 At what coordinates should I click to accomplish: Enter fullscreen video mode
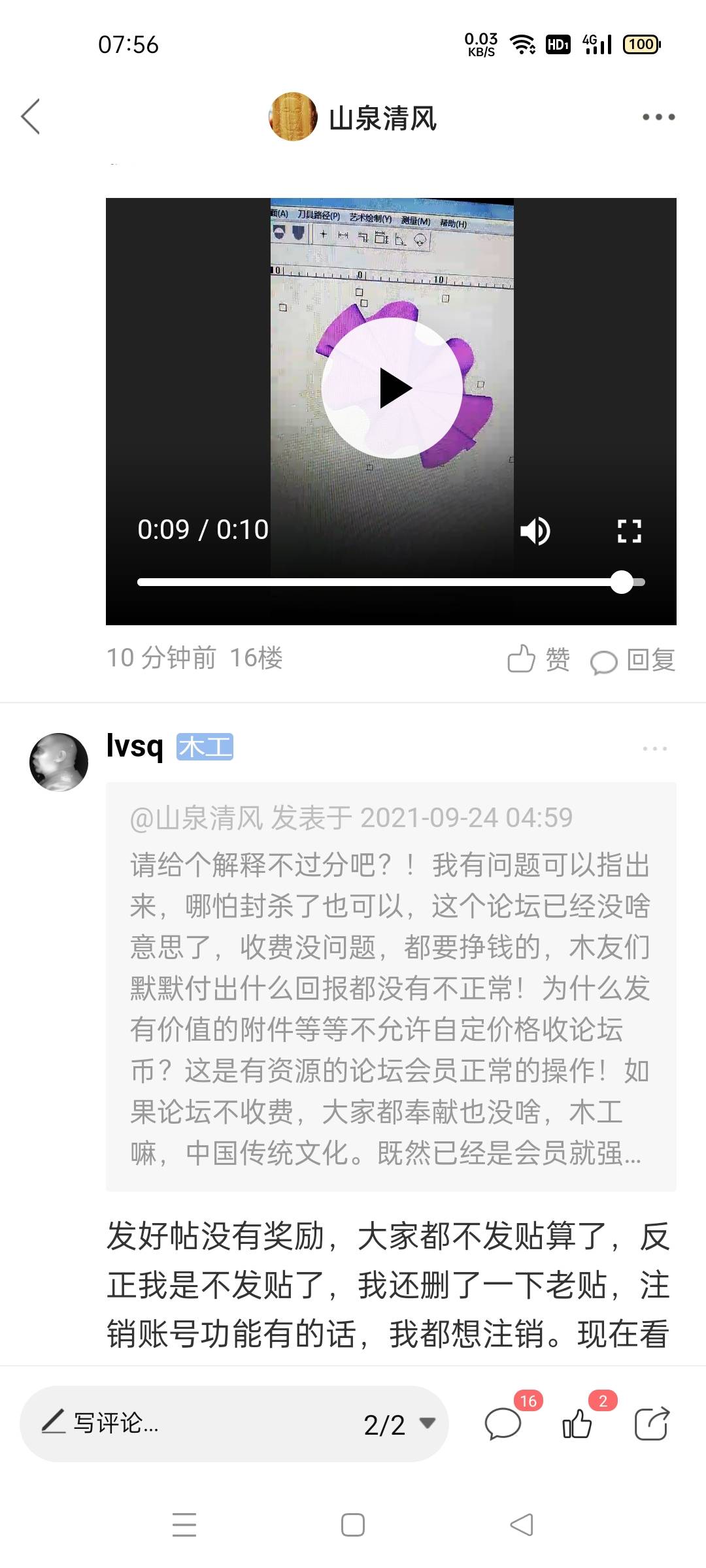pos(629,531)
